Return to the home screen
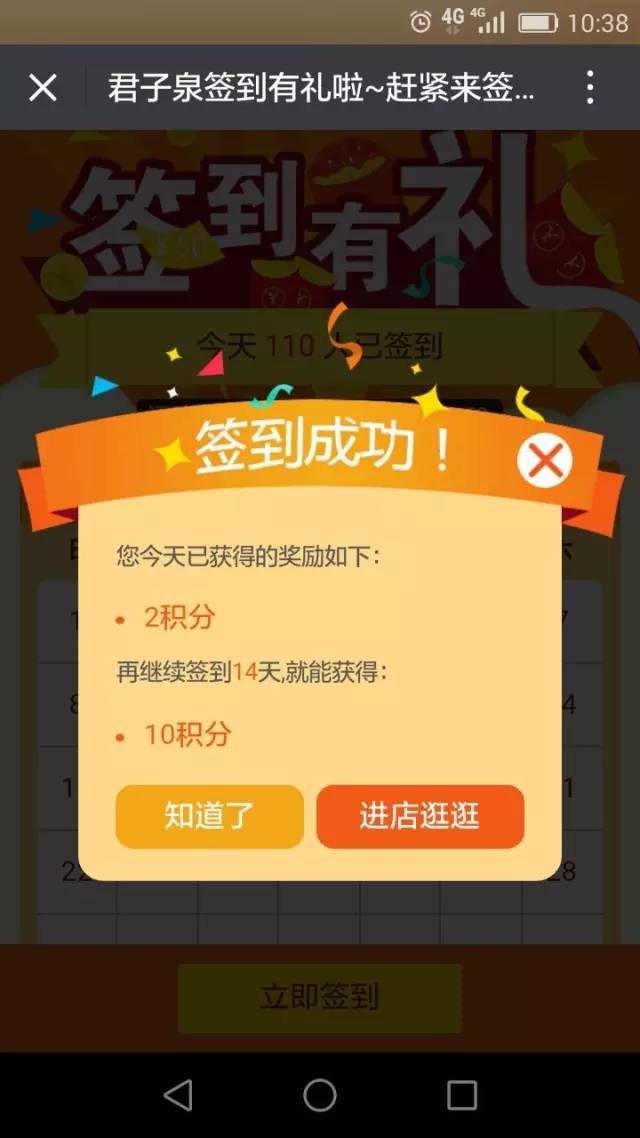The height and width of the screenshot is (1138, 640). tap(320, 1095)
